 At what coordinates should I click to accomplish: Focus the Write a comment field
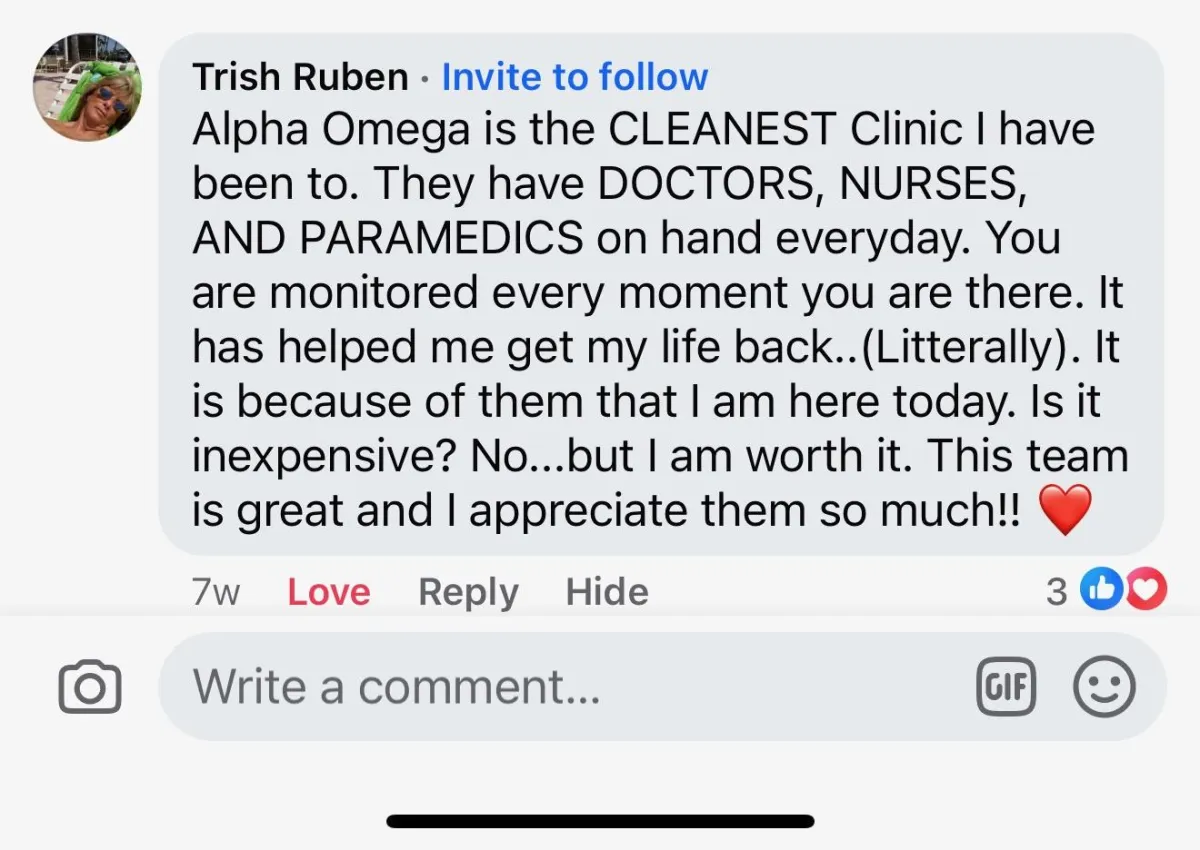pos(560,687)
